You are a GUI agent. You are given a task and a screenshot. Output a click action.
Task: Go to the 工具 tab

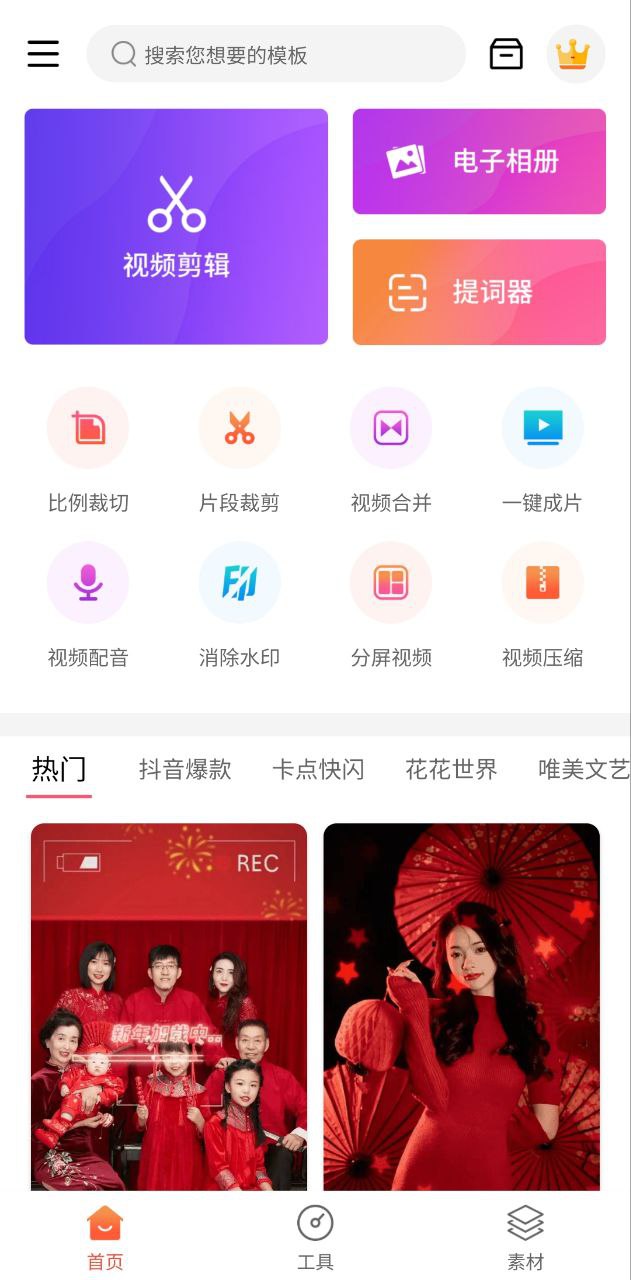pyautogui.click(x=315, y=1237)
